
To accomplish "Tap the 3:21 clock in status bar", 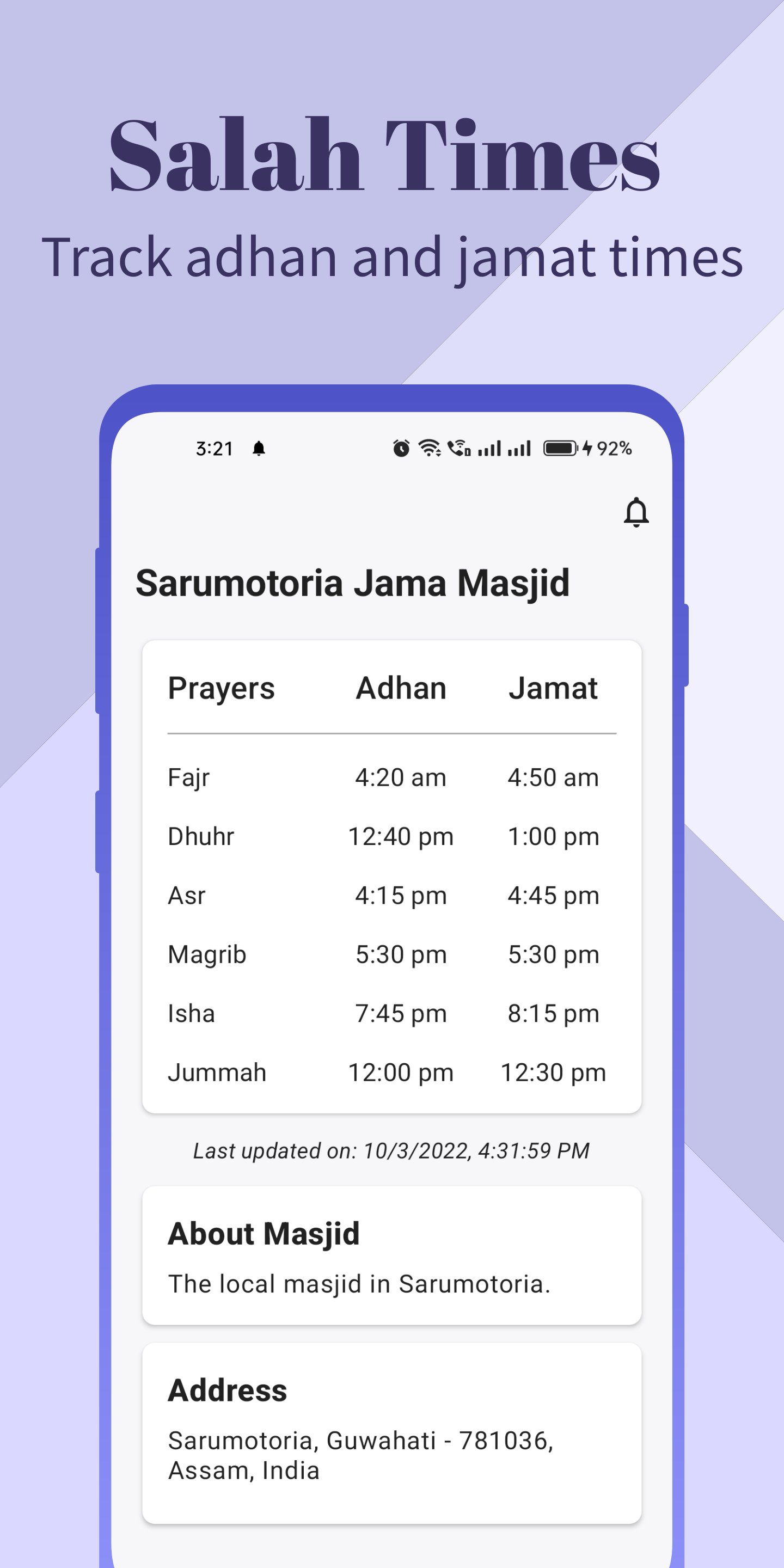I will point(215,448).
